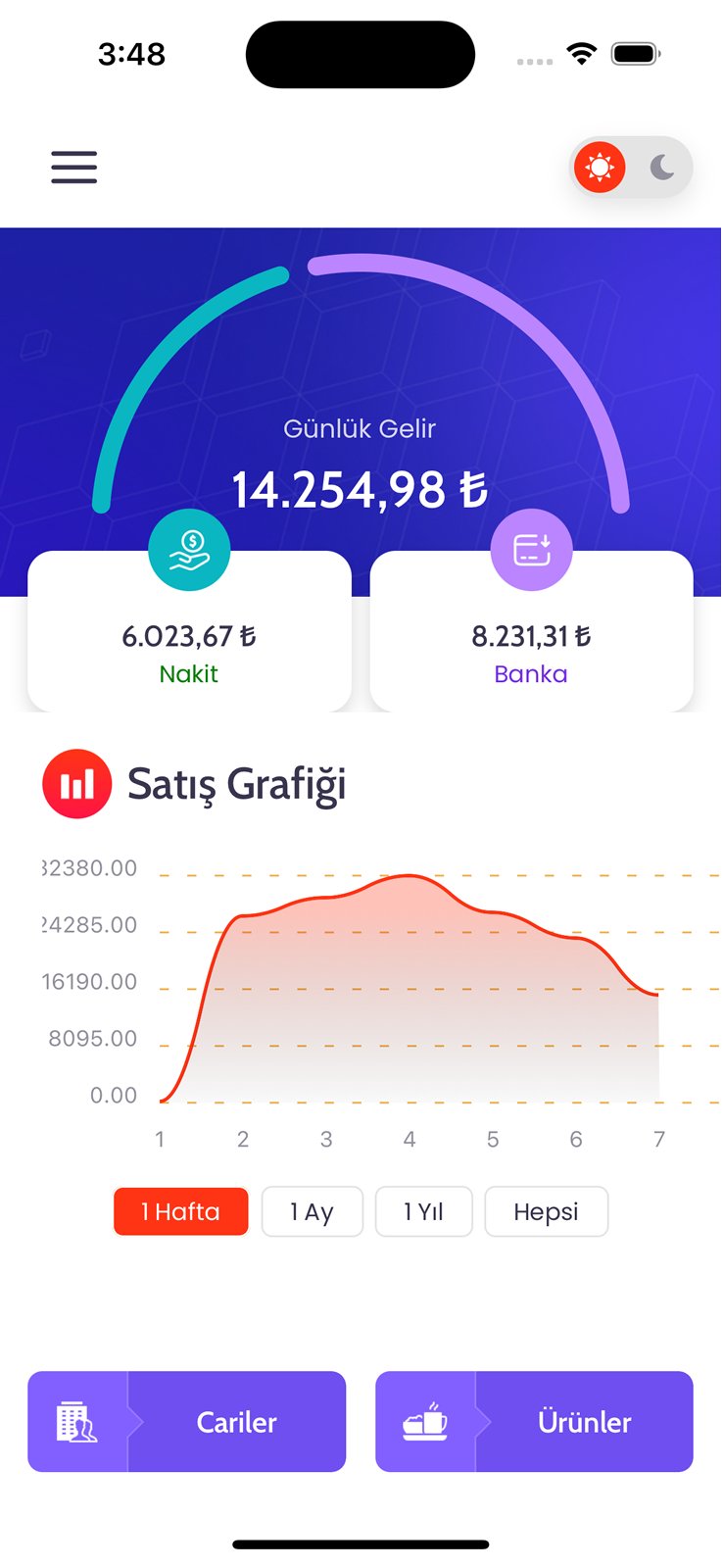Viewport: 723px width, 1568px height.
Task: Click the sun icon in the theme switcher
Action: [x=600, y=167]
